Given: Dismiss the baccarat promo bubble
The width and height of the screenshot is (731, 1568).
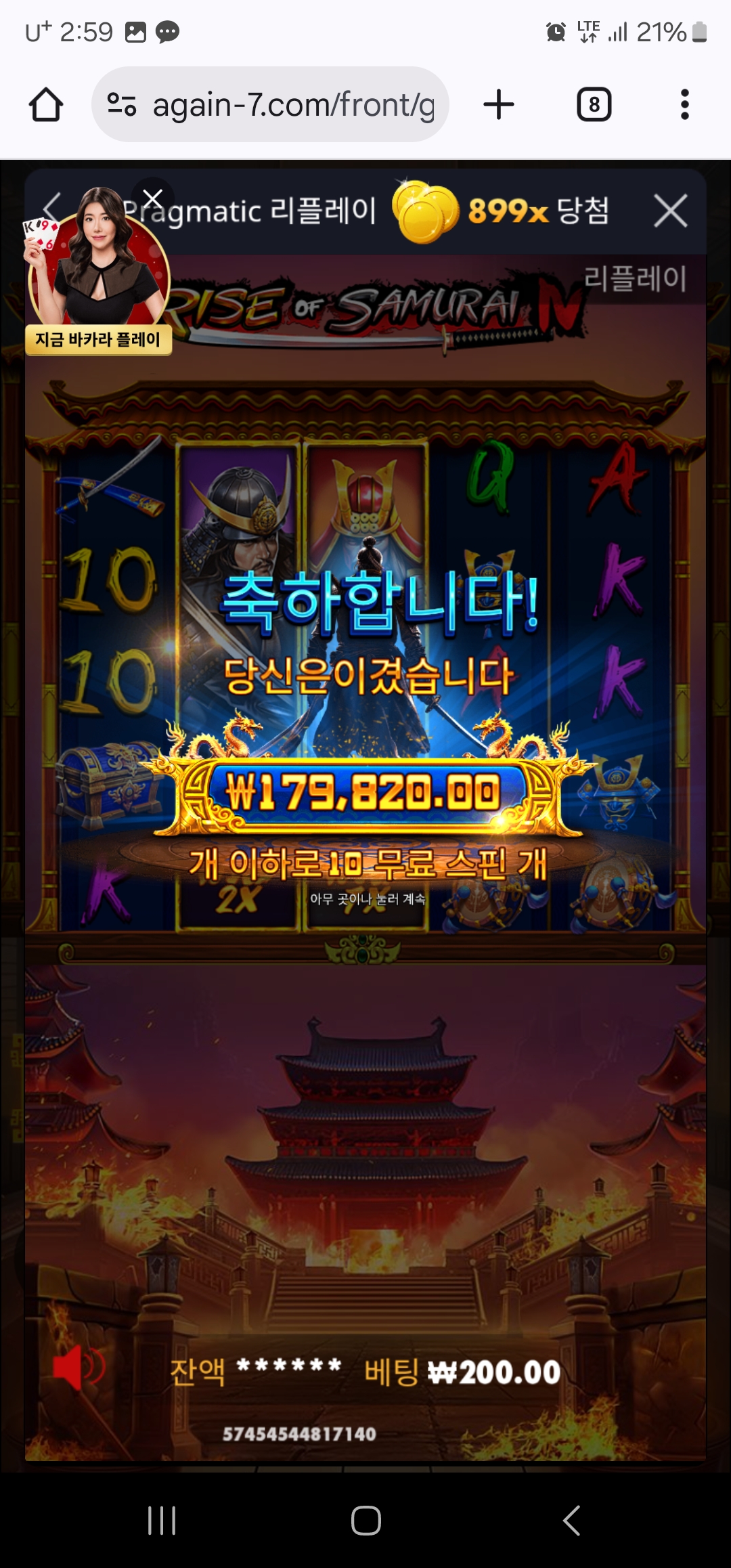Looking at the screenshot, I should (153, 198).
